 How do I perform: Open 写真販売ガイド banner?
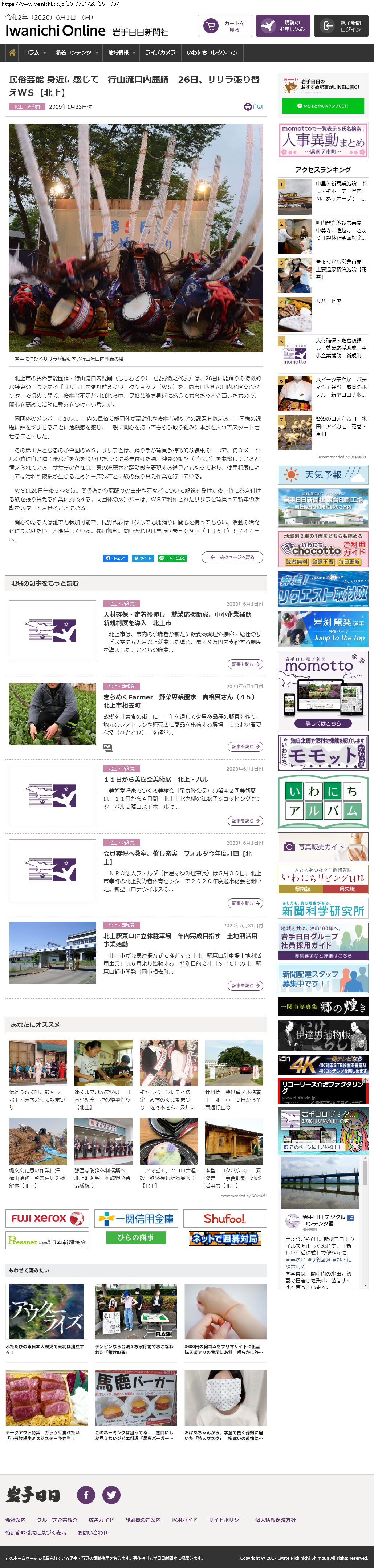[322, 847]
